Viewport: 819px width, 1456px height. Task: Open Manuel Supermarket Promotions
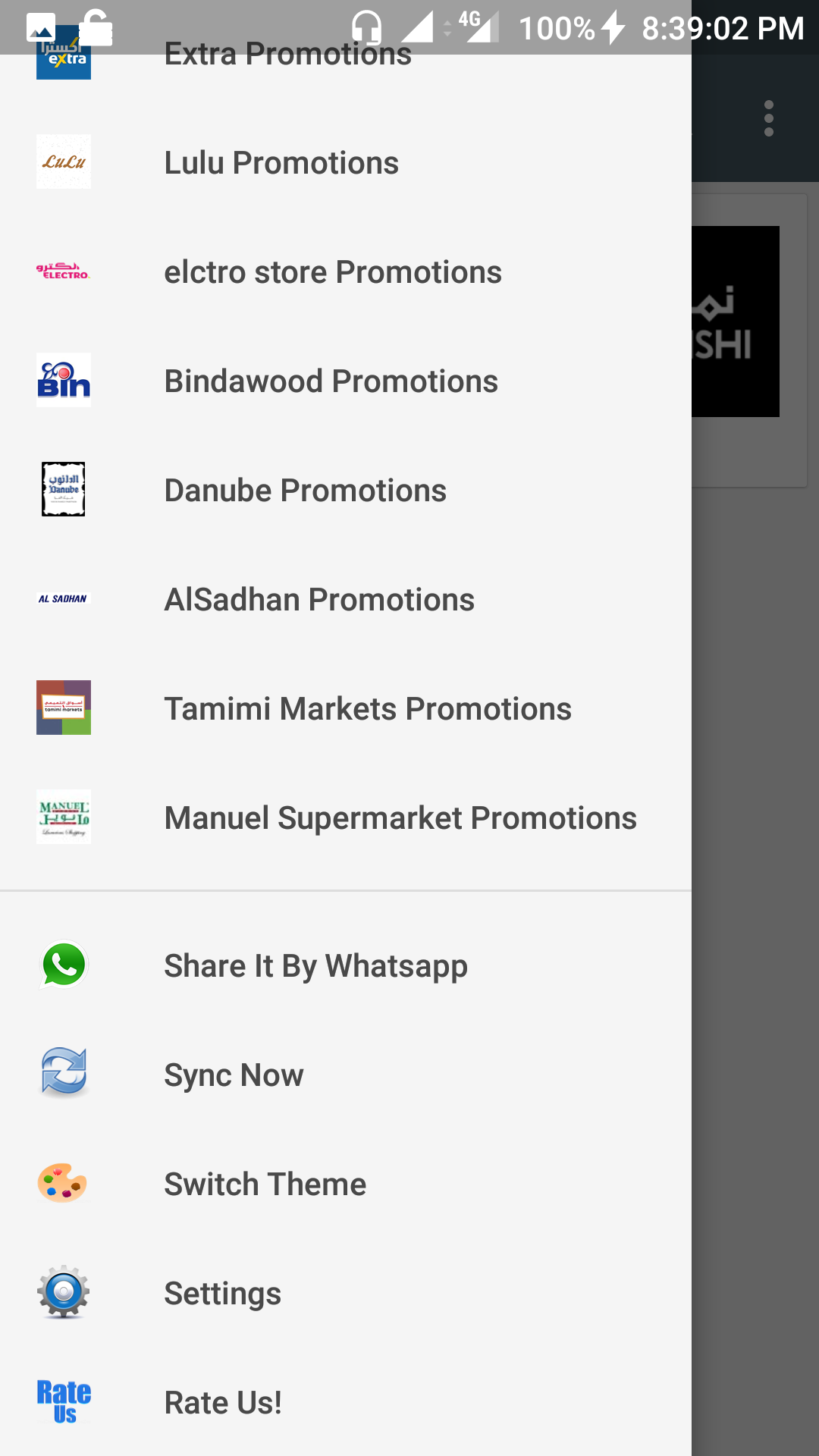pyautogui.click(x=346, y=817)
